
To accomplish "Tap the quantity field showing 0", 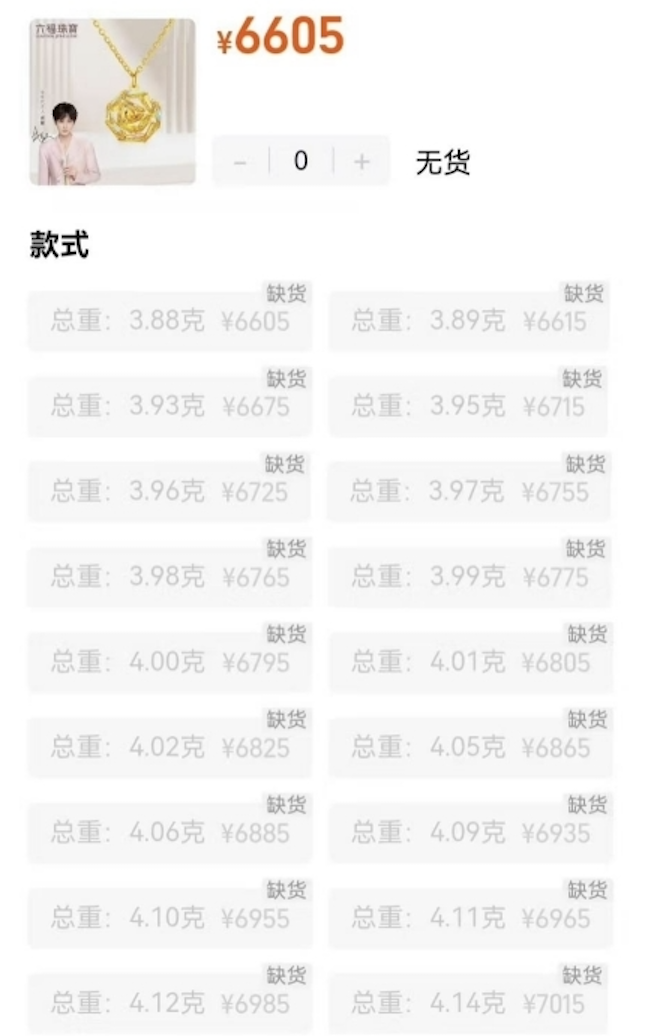I will [301, 161].
